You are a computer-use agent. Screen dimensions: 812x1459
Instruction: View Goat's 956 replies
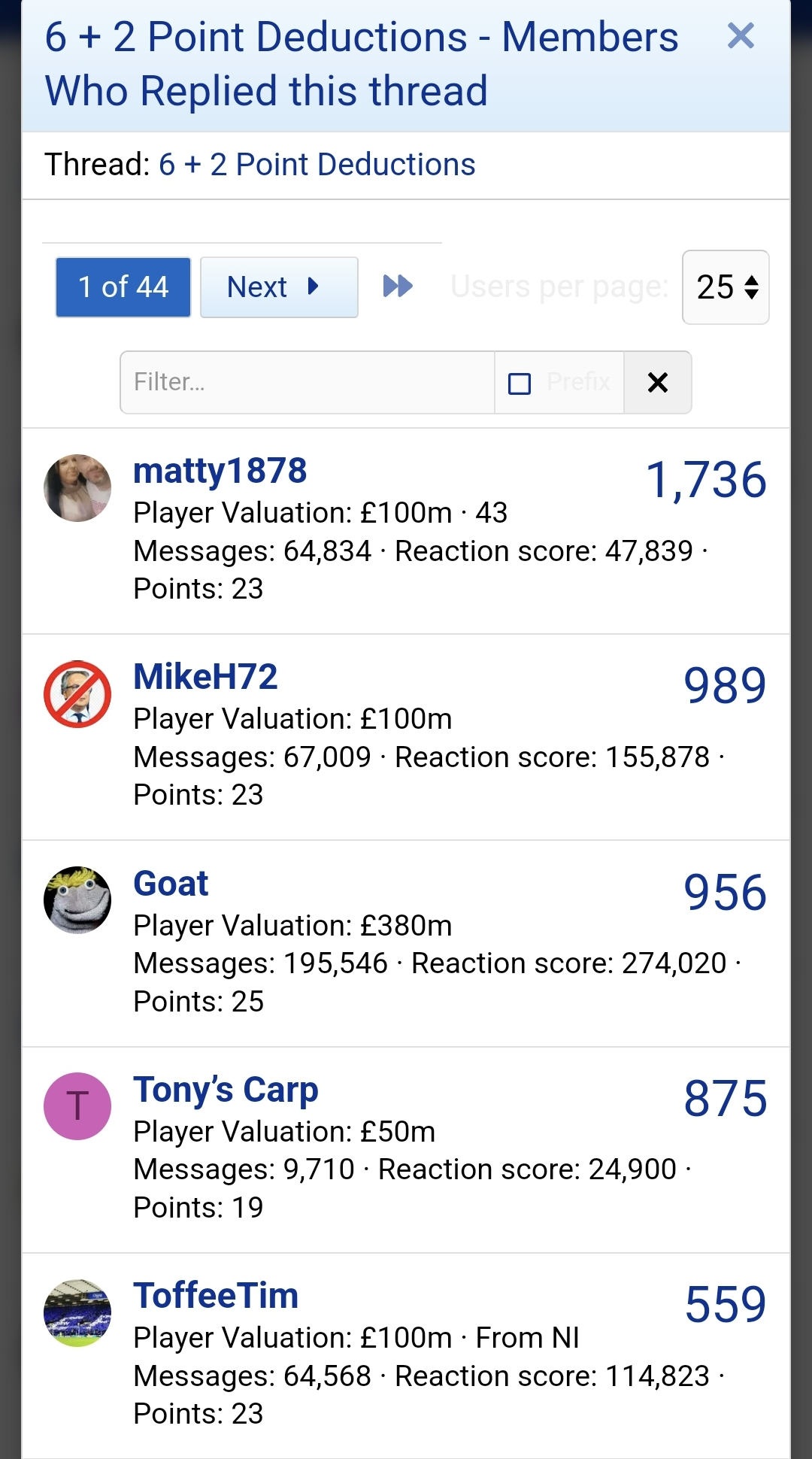click(724, 893)
